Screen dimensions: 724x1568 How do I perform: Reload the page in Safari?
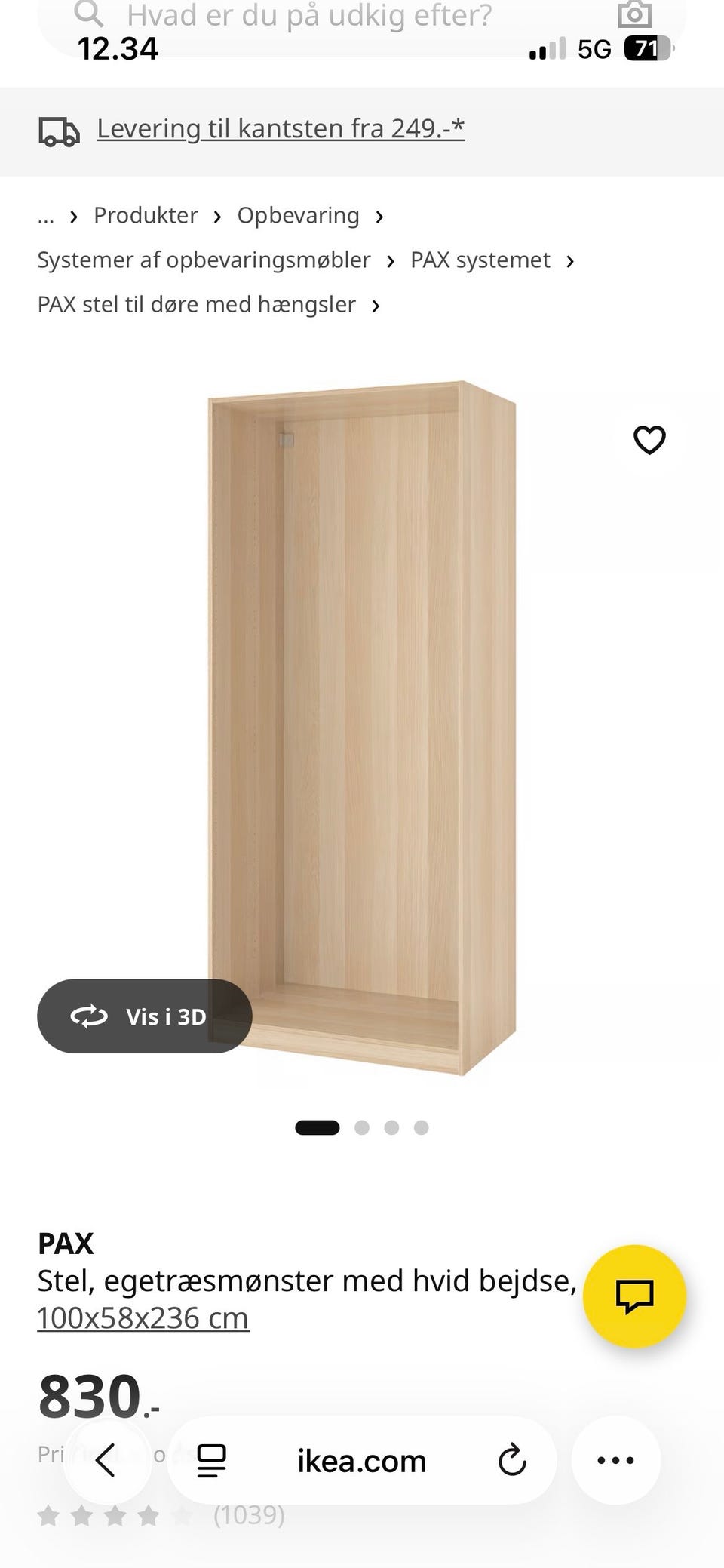(x=512, y=1460)
